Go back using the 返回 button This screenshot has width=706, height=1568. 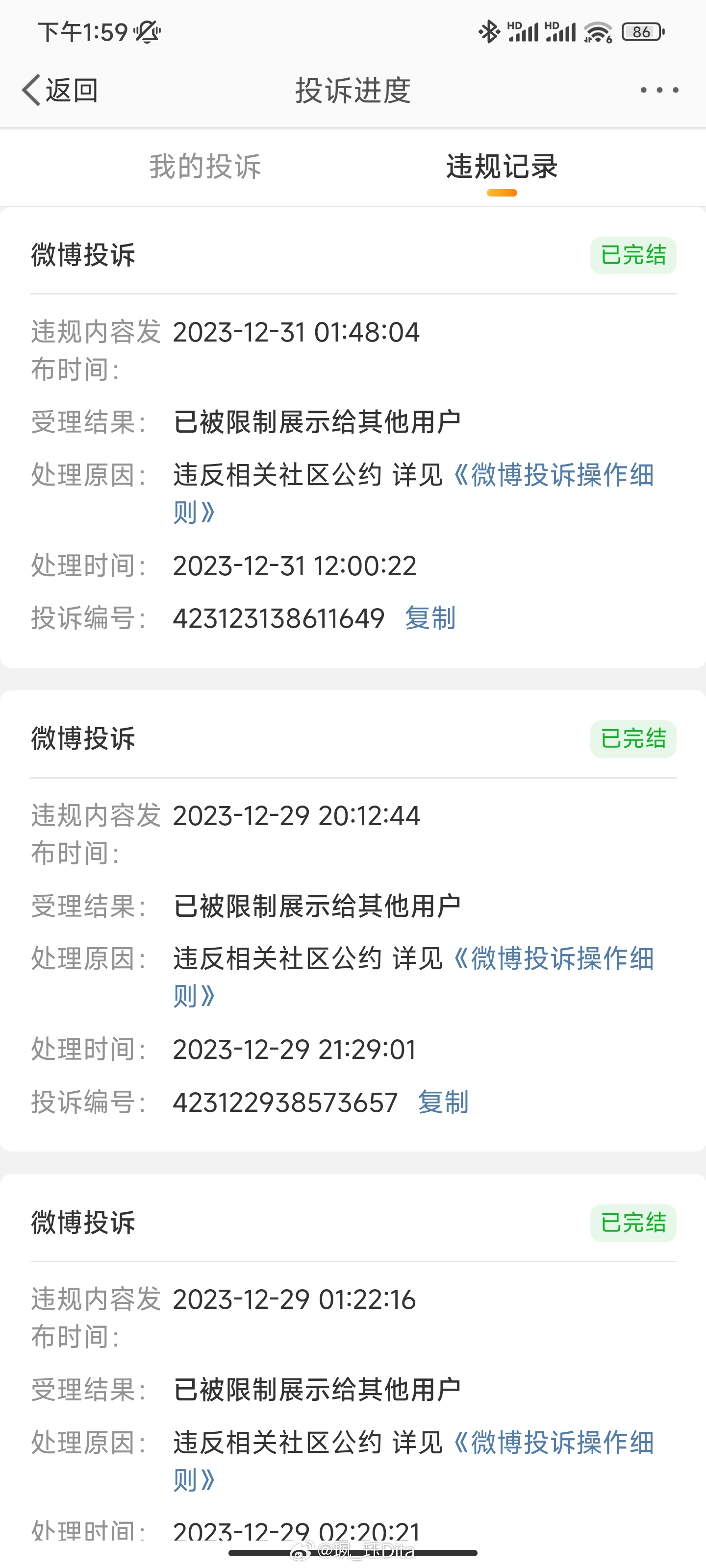(60, 91)
